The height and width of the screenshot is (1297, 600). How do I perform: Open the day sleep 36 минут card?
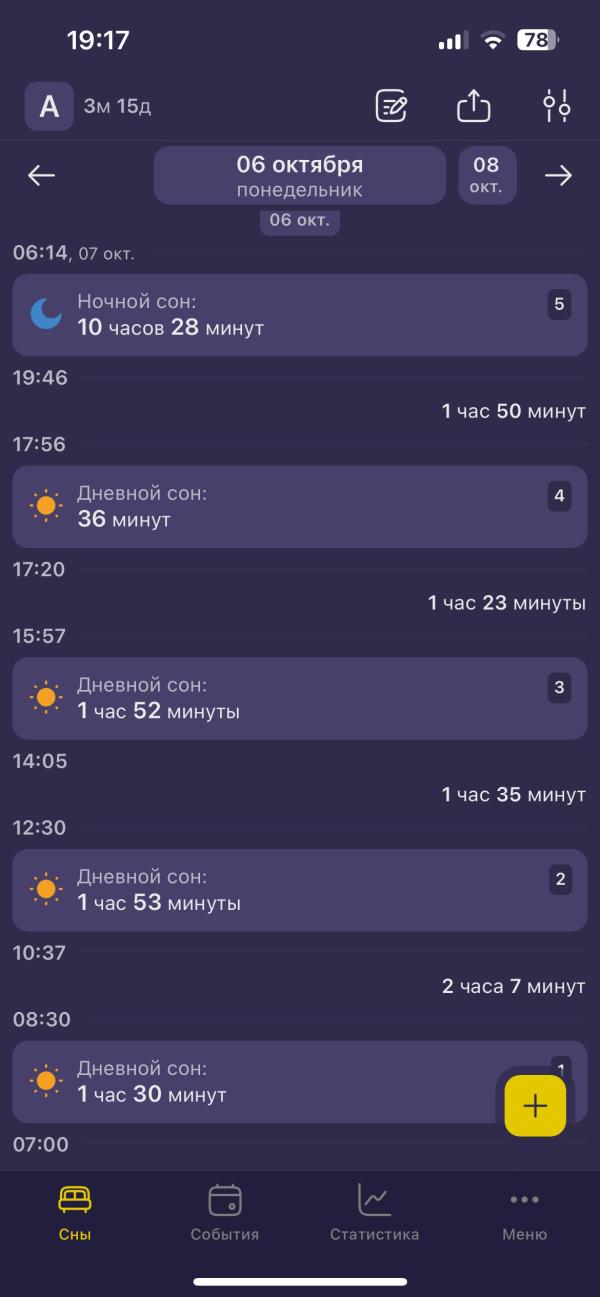pos(299,507)
